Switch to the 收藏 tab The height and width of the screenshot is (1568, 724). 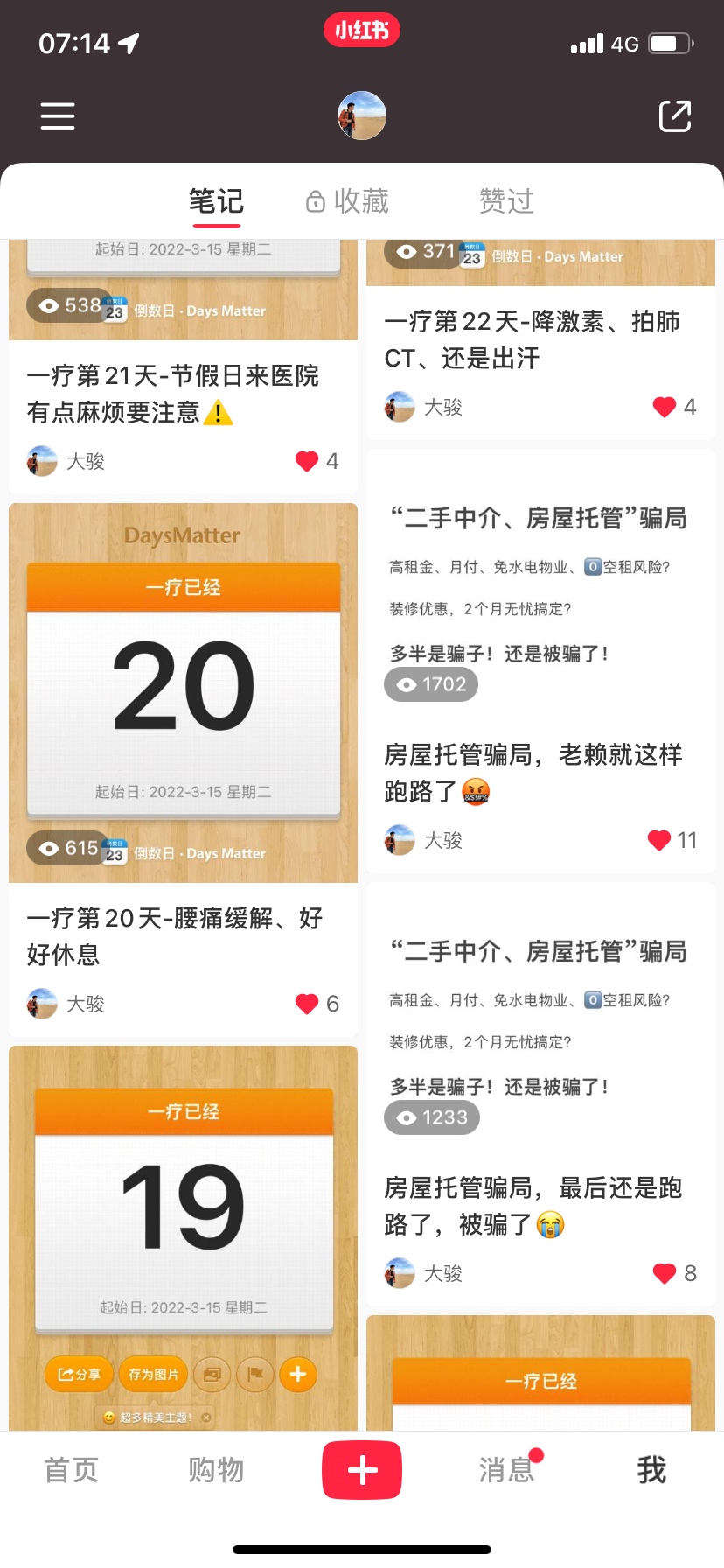348,201
